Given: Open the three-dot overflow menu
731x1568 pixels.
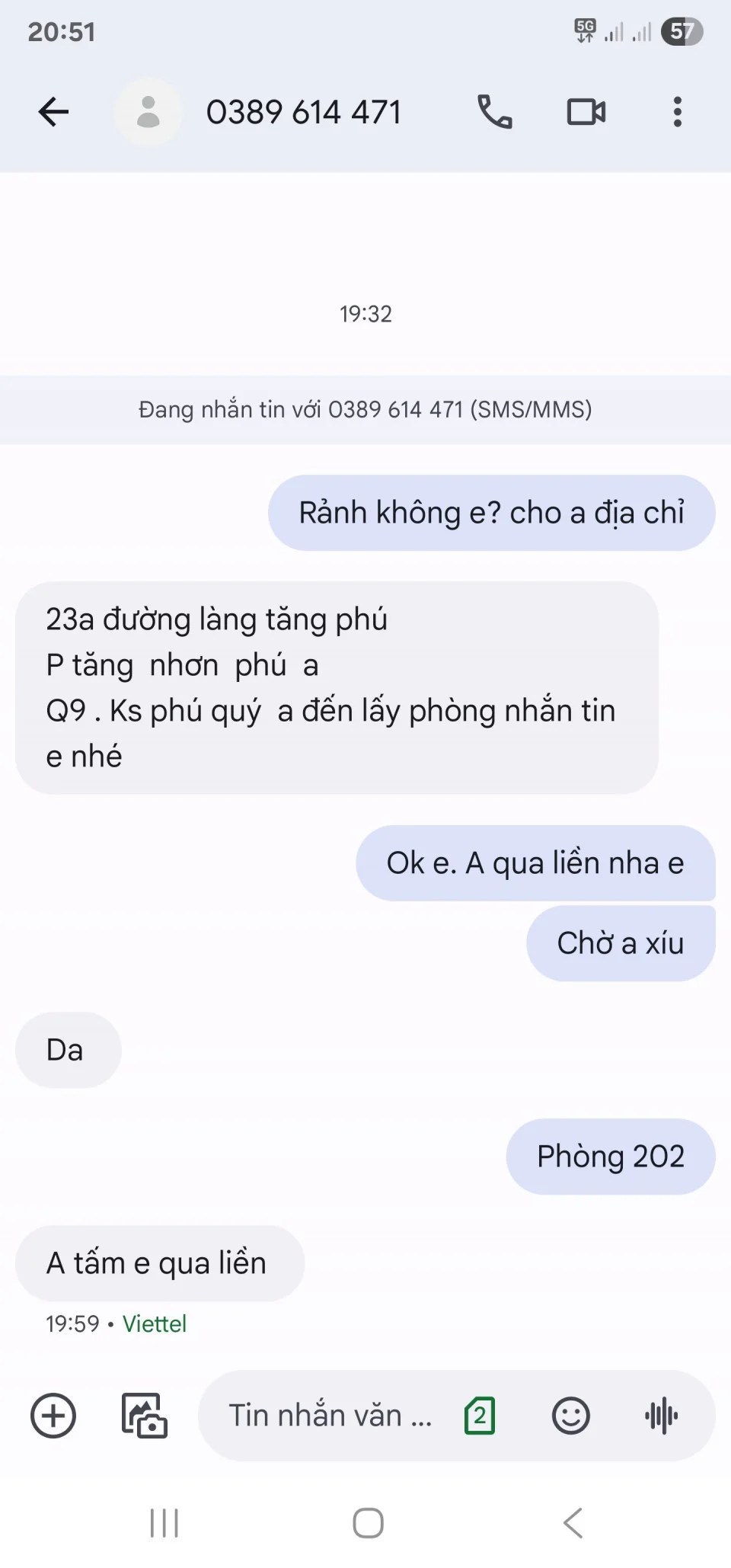Looking at the screenshot, I should pyautogui.click(x=677, y=112).
